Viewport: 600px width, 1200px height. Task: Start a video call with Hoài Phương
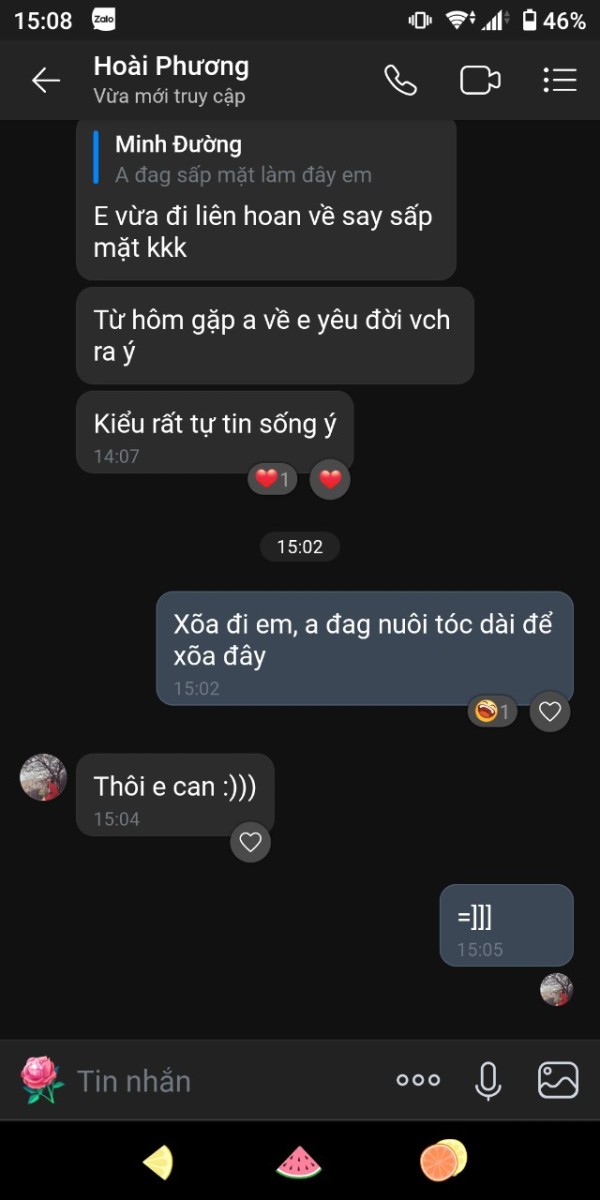480,81
